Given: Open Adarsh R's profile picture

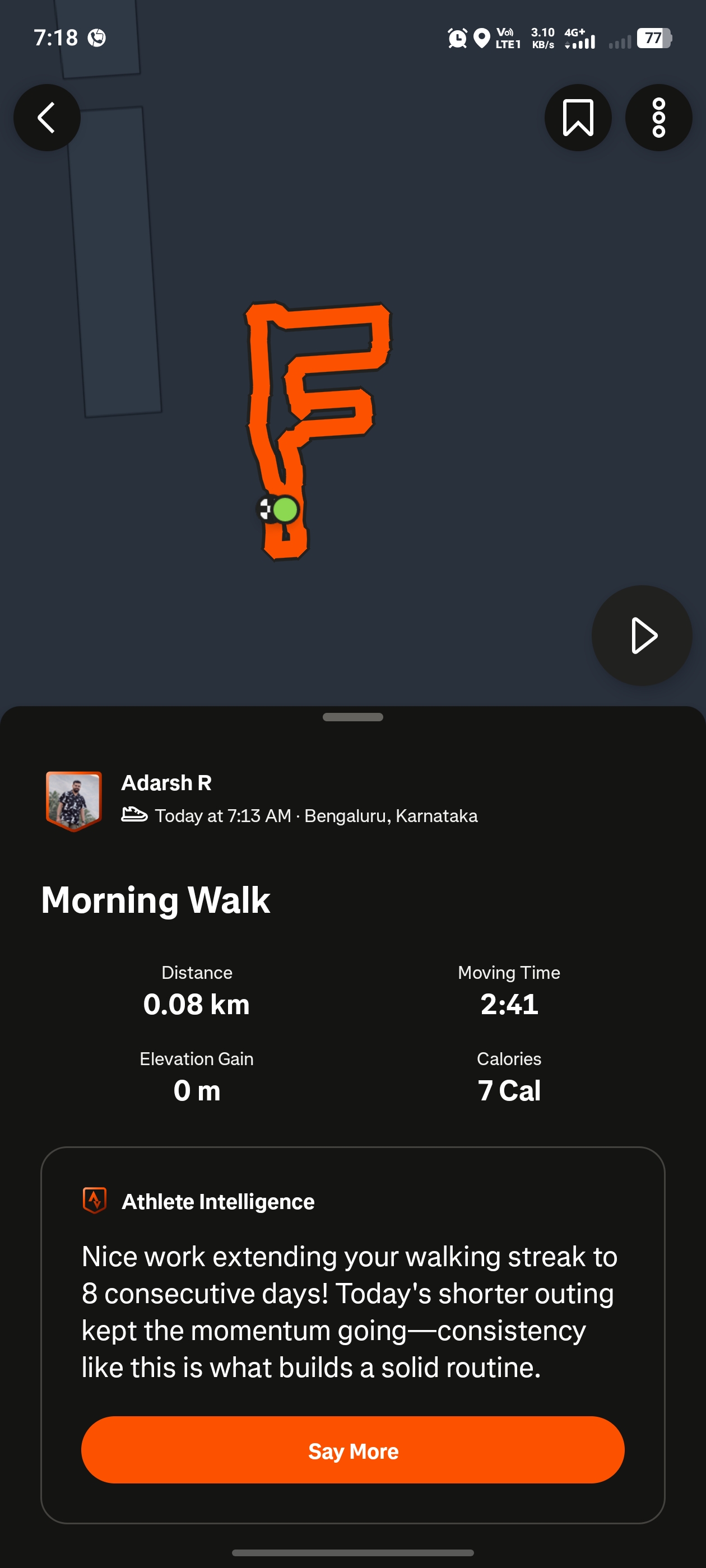Looking at the screenshot, I should click(74, 800).
